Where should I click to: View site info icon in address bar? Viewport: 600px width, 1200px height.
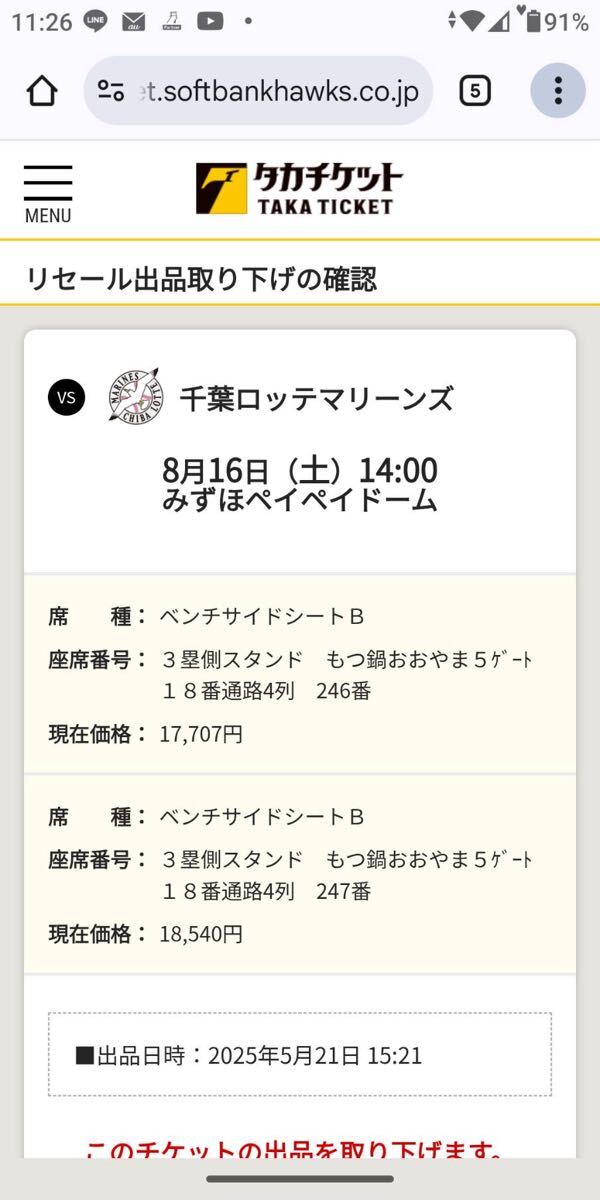pyautogui.click(x=111, y=91)
